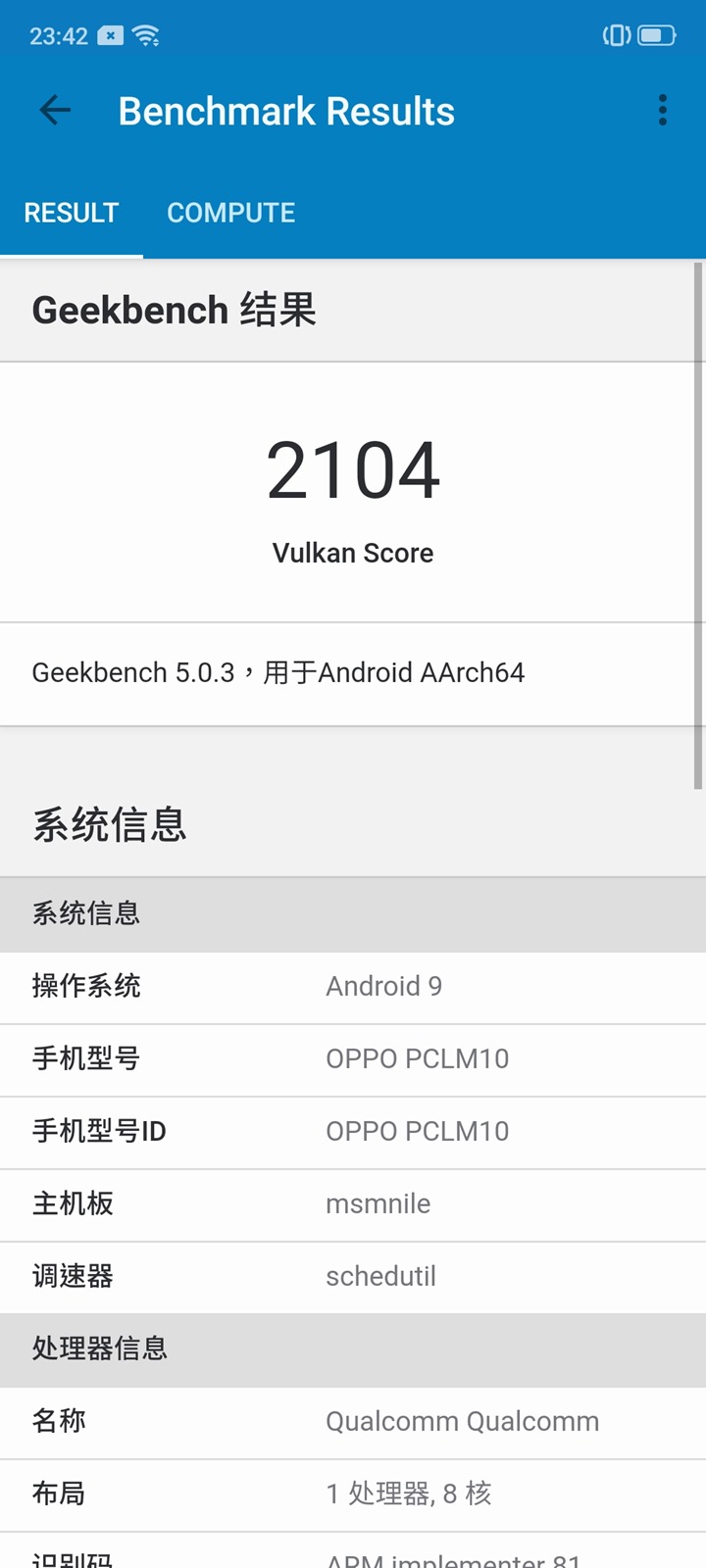Open the three-dot overflow menu

(x=663, y=111)
